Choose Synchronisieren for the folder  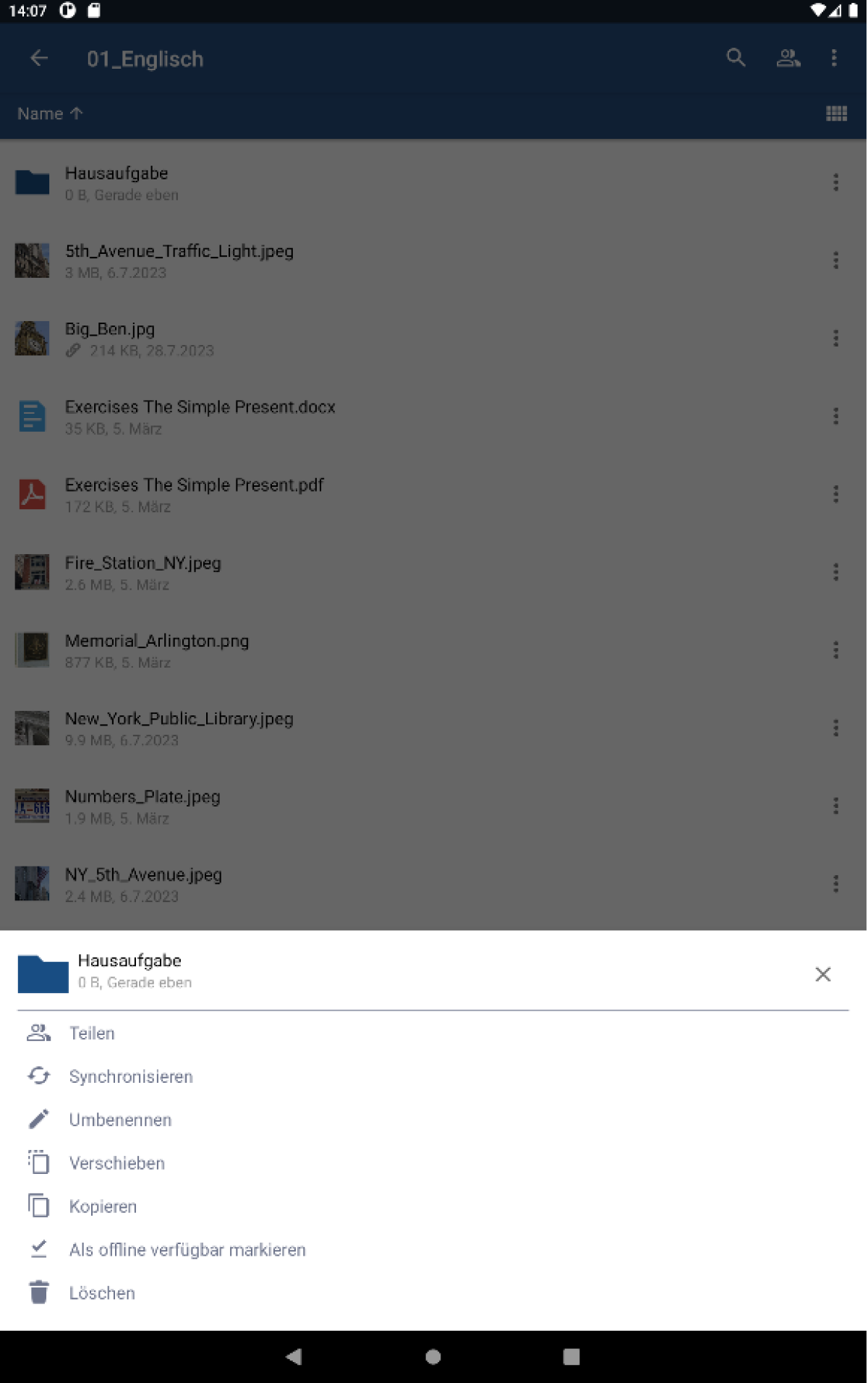coord(130,1076)
